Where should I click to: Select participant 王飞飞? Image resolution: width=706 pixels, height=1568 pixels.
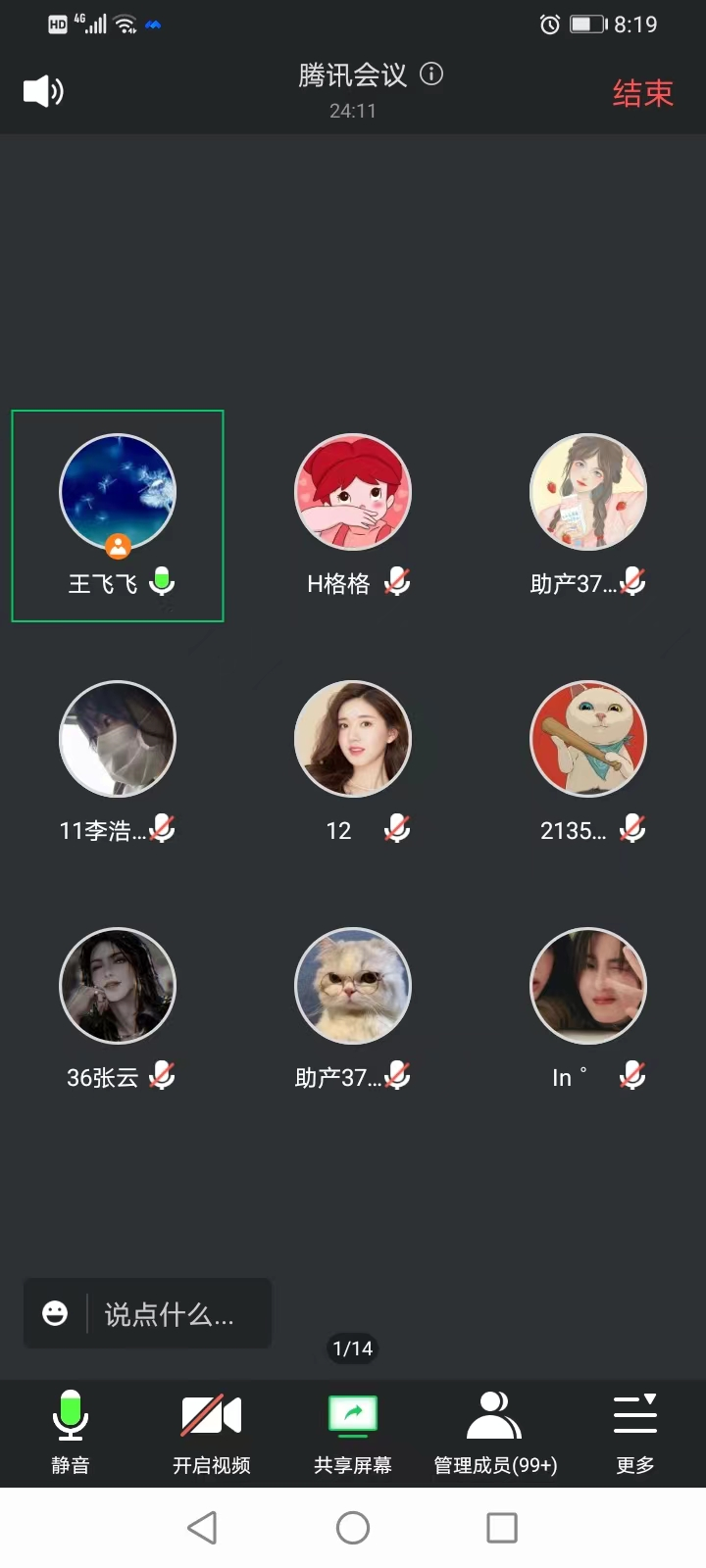[118, 515]
